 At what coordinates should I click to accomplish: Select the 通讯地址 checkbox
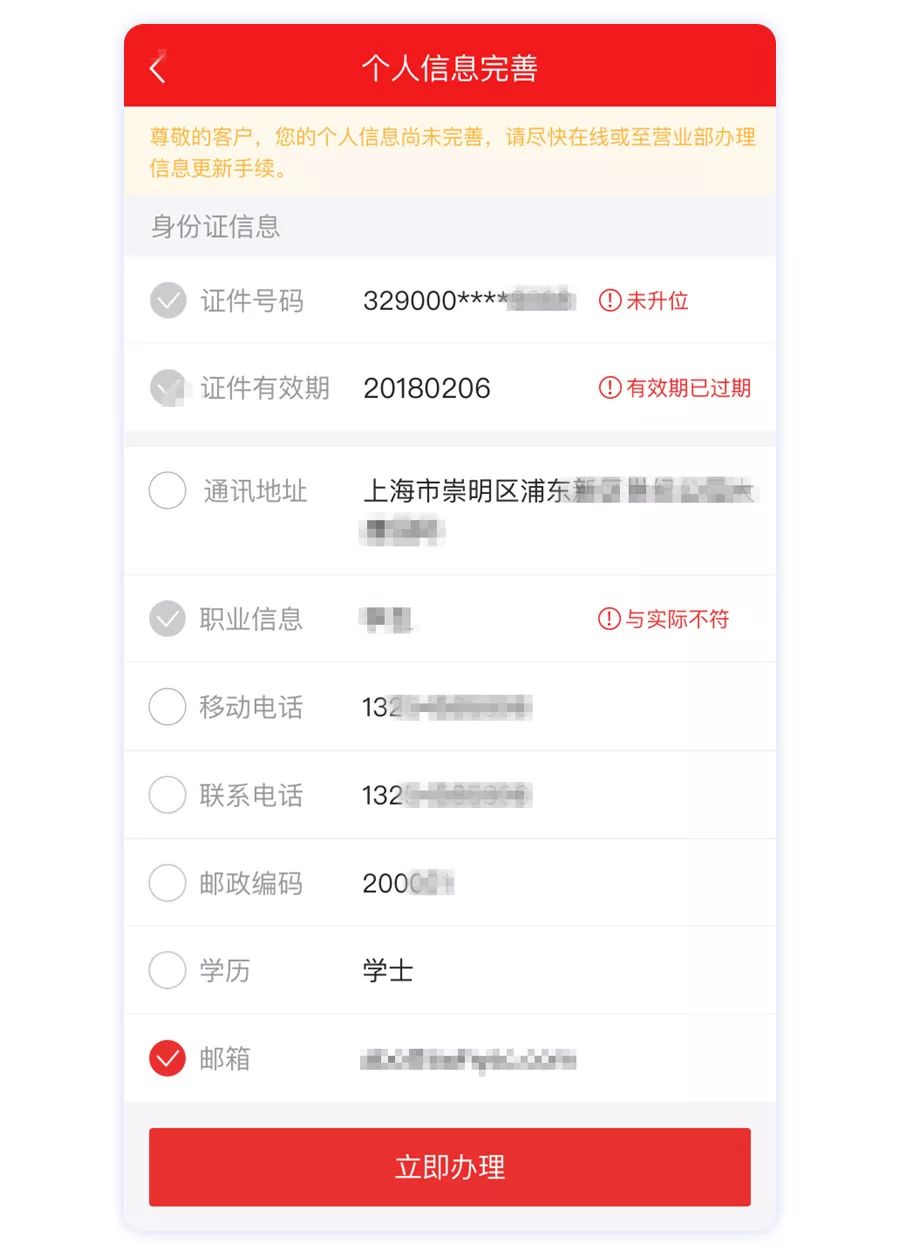[x=167, y=491]
